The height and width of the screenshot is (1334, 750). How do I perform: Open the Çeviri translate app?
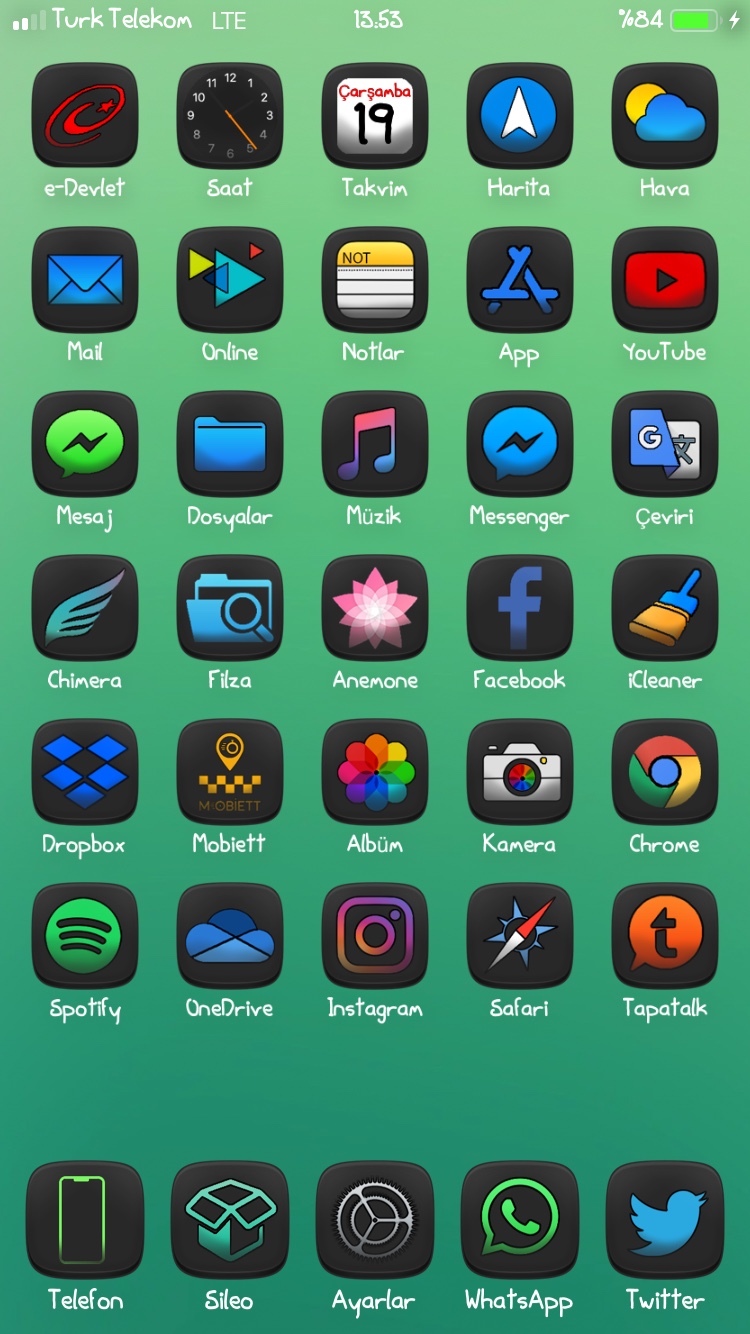[x=665, y=444]
